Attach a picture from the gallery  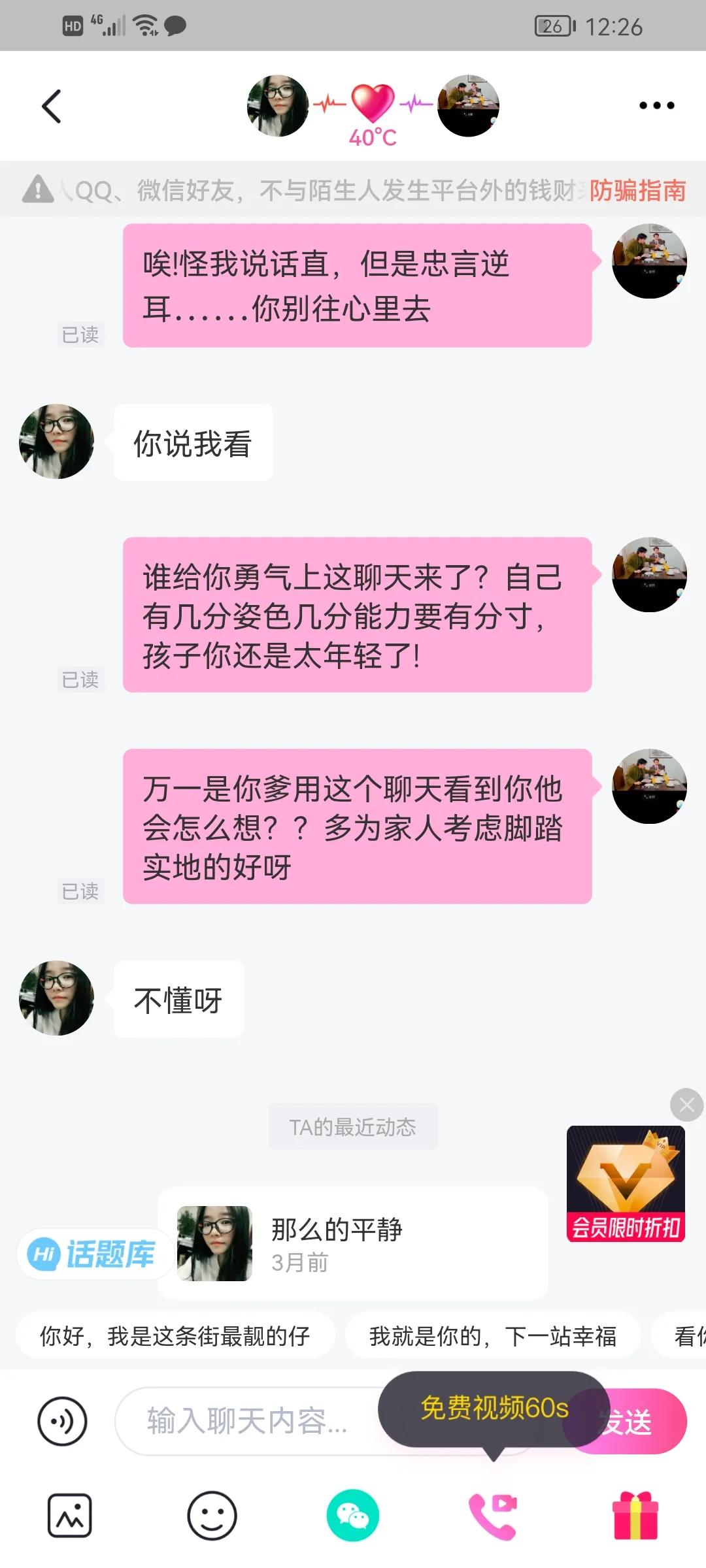[x=69, y=1515]
